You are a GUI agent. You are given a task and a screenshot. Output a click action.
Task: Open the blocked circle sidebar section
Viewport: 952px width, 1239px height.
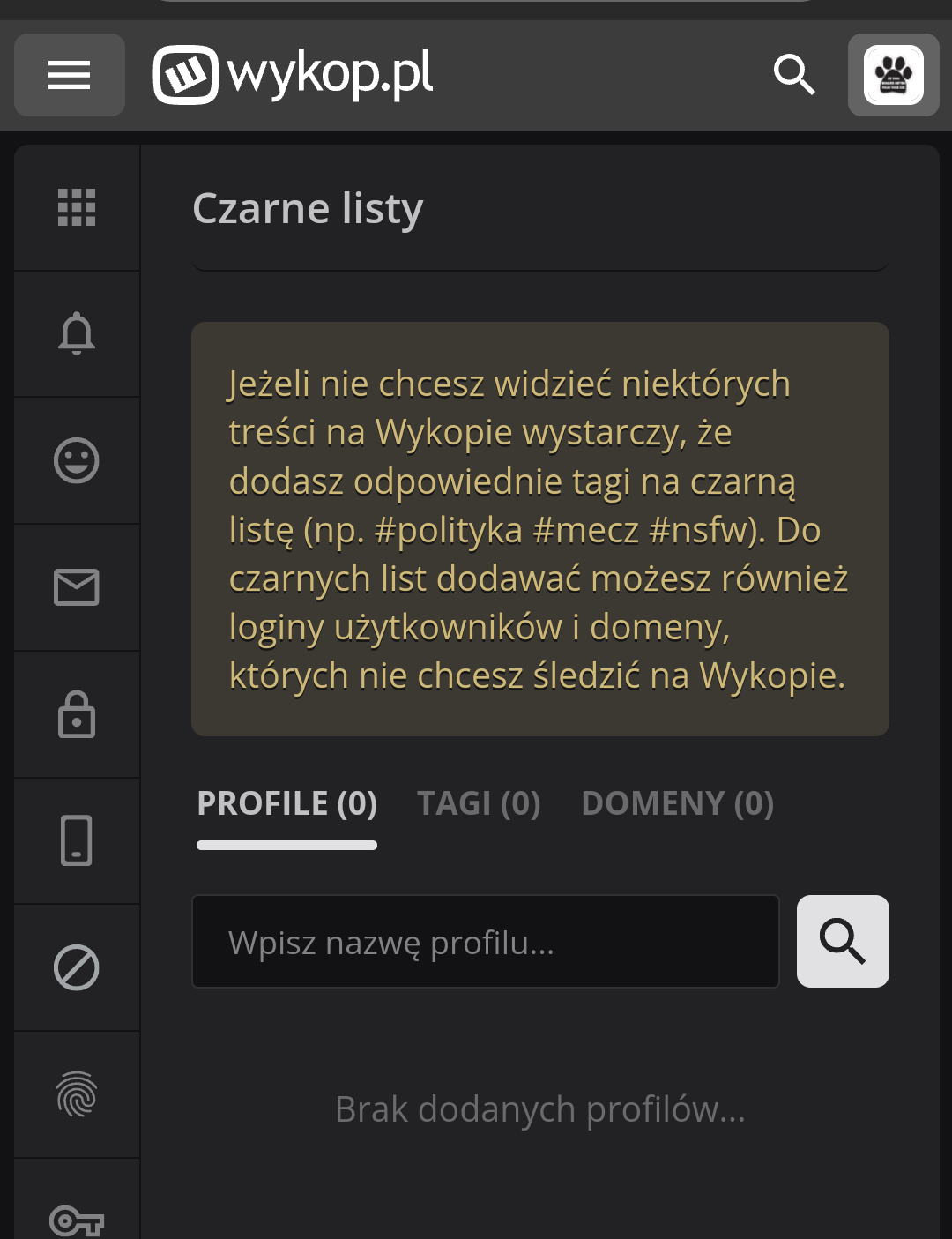pyautogui.click(x=77, y=967)
